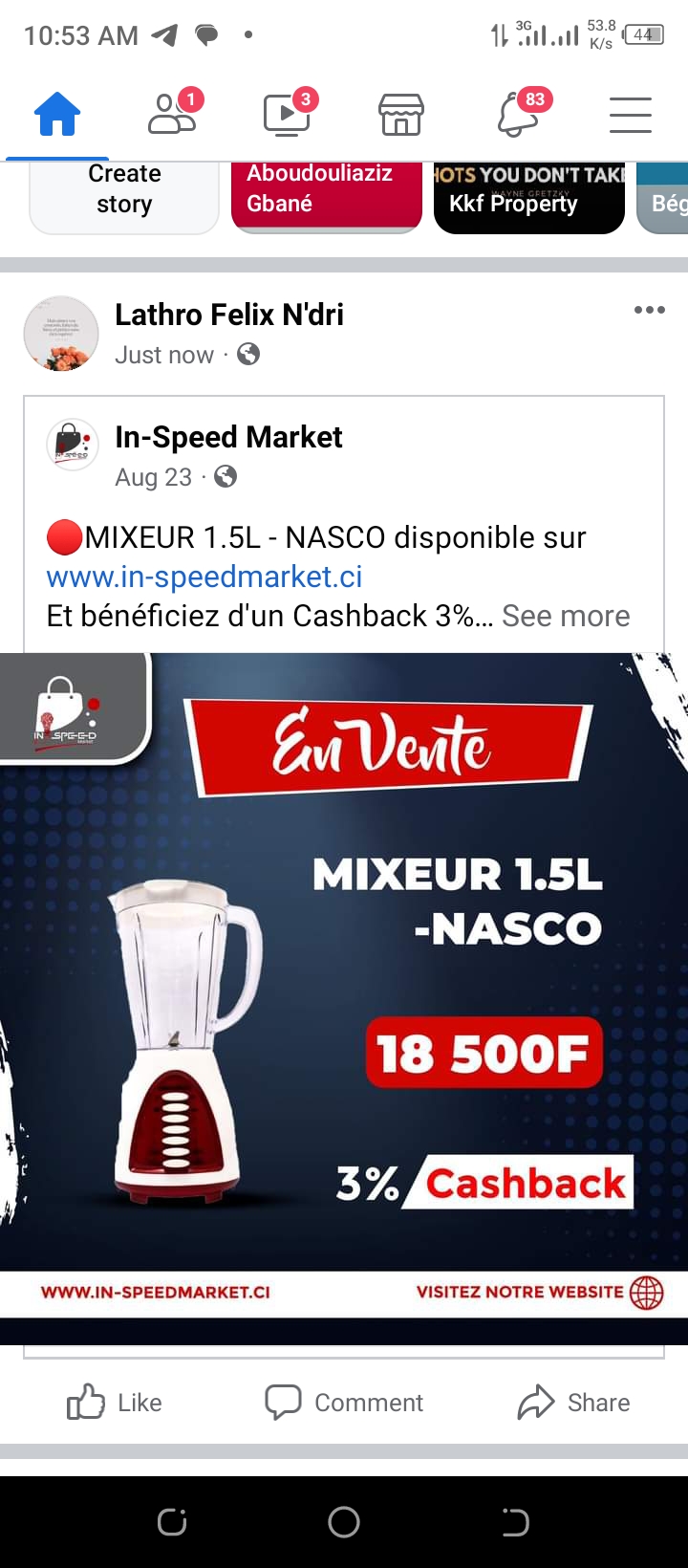688x1568 pixels.
Task: Like the In-Speed Market shared post
Action: [x=115, y=1403]
